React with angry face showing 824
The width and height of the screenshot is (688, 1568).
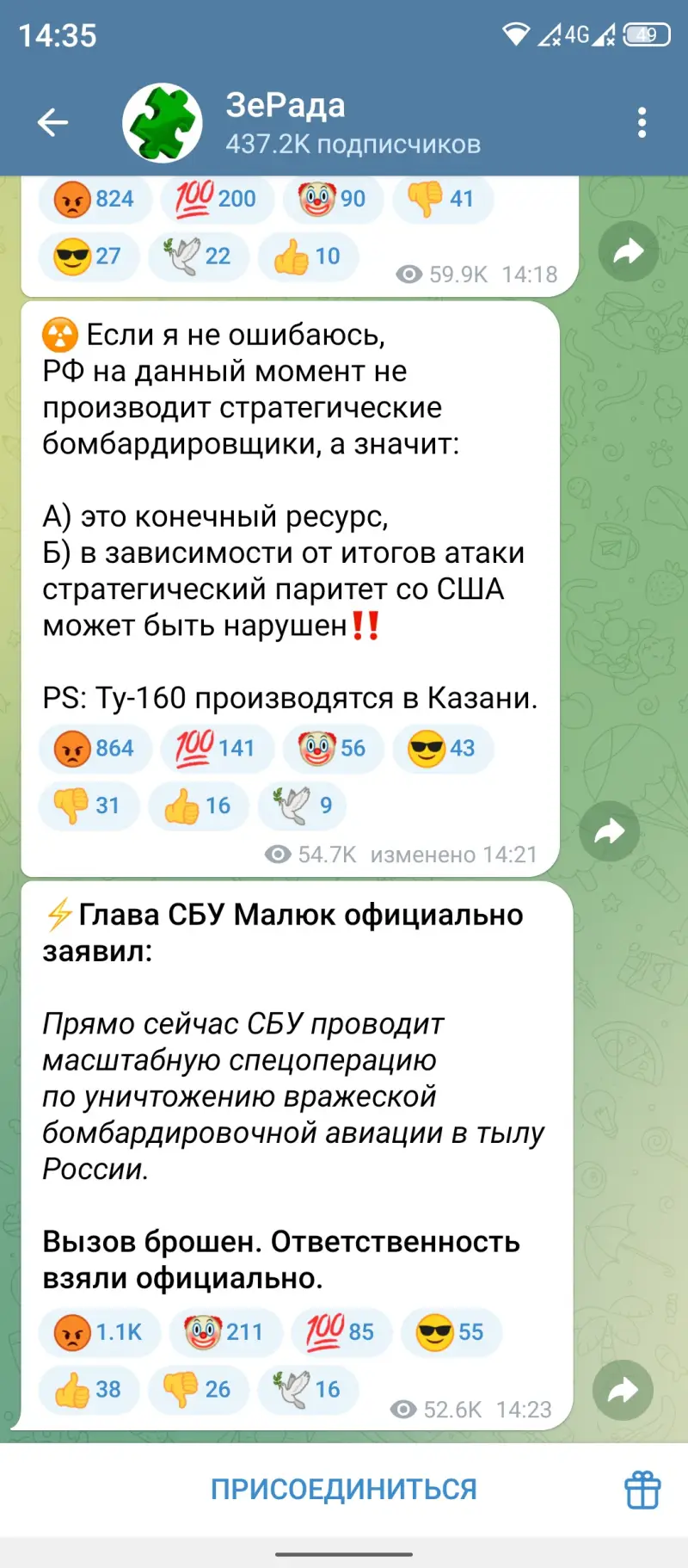[95, 199]
